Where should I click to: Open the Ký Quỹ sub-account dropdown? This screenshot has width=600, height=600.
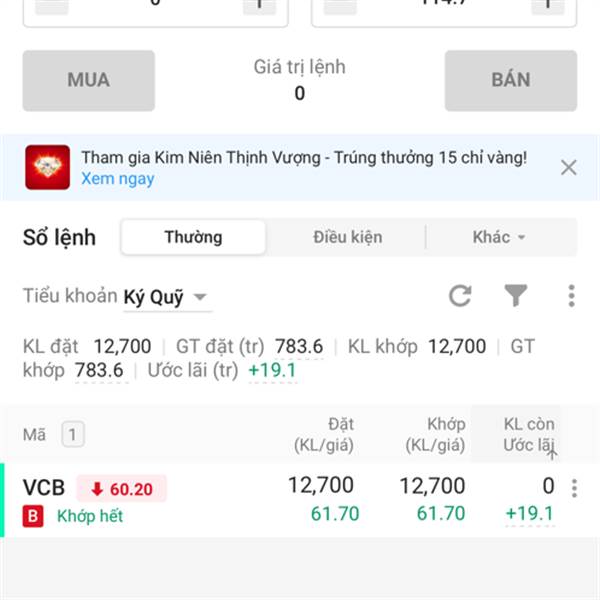click(x=166, y=296)
